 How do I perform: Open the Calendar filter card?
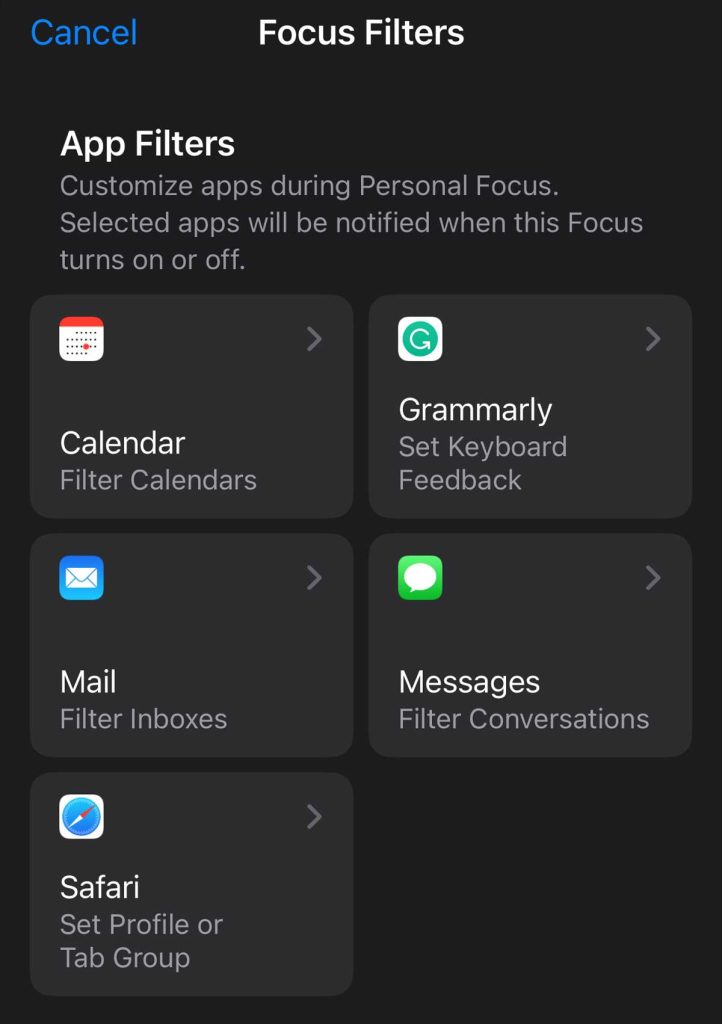191,406
